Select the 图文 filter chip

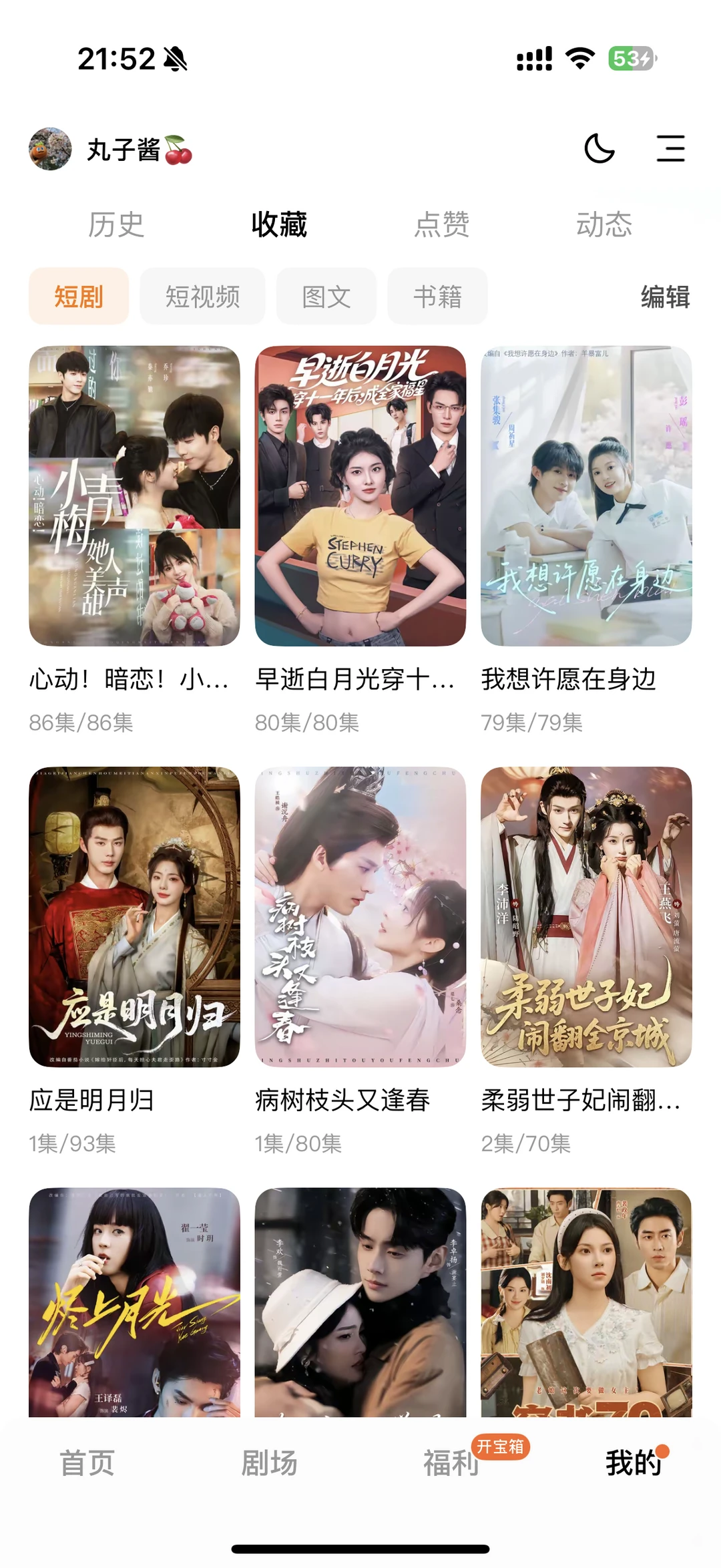pos(326,297)
